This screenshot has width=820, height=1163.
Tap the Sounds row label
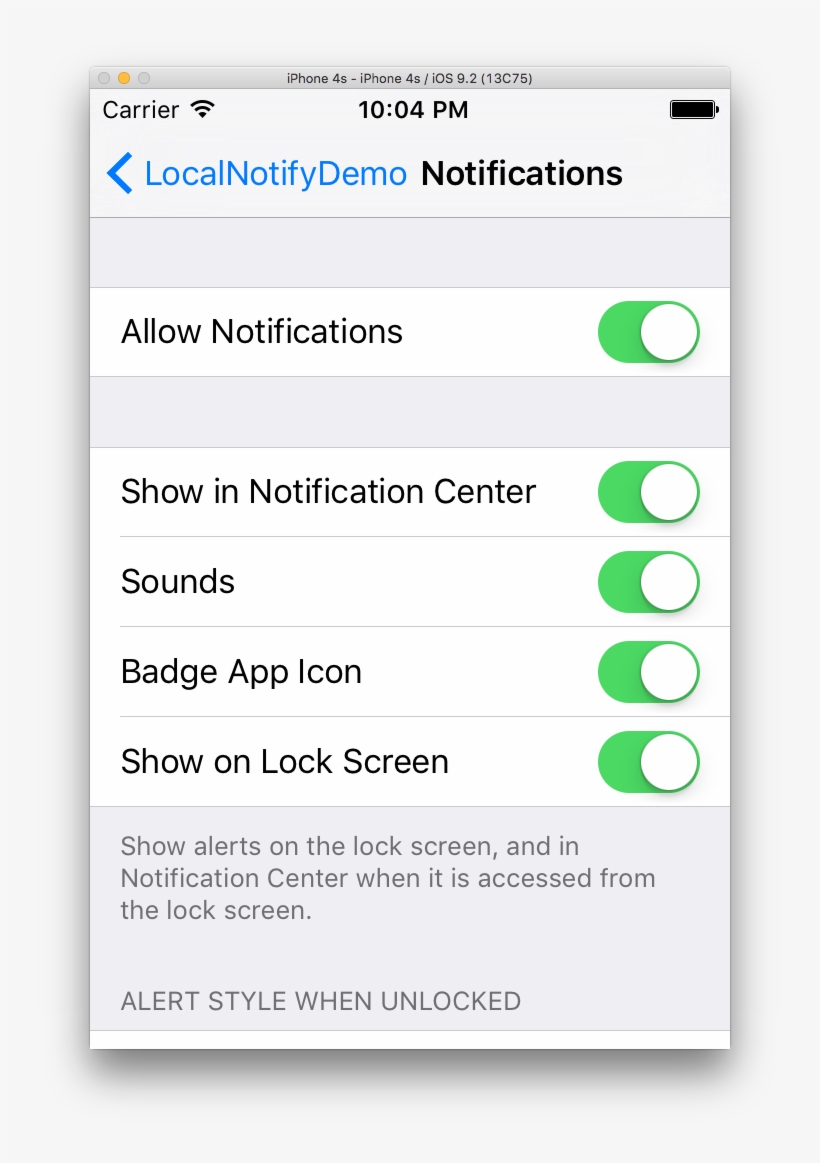pos(177,581)
